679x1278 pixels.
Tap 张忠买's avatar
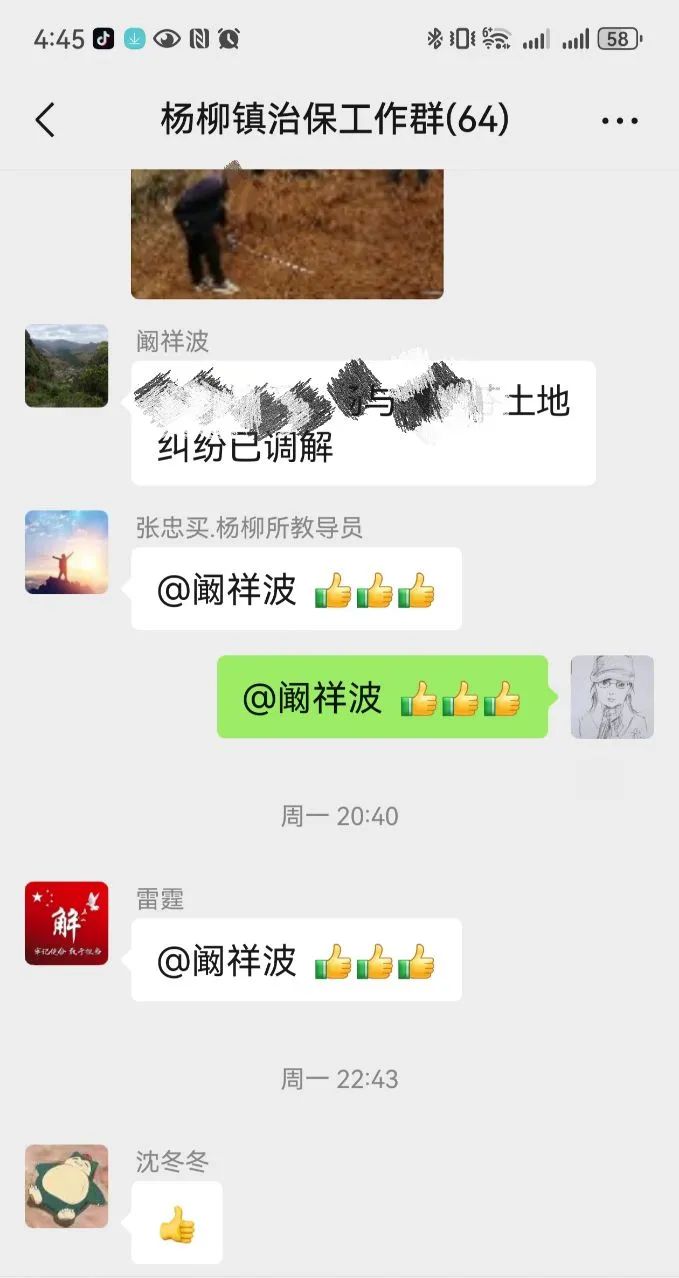pos(66,552)
